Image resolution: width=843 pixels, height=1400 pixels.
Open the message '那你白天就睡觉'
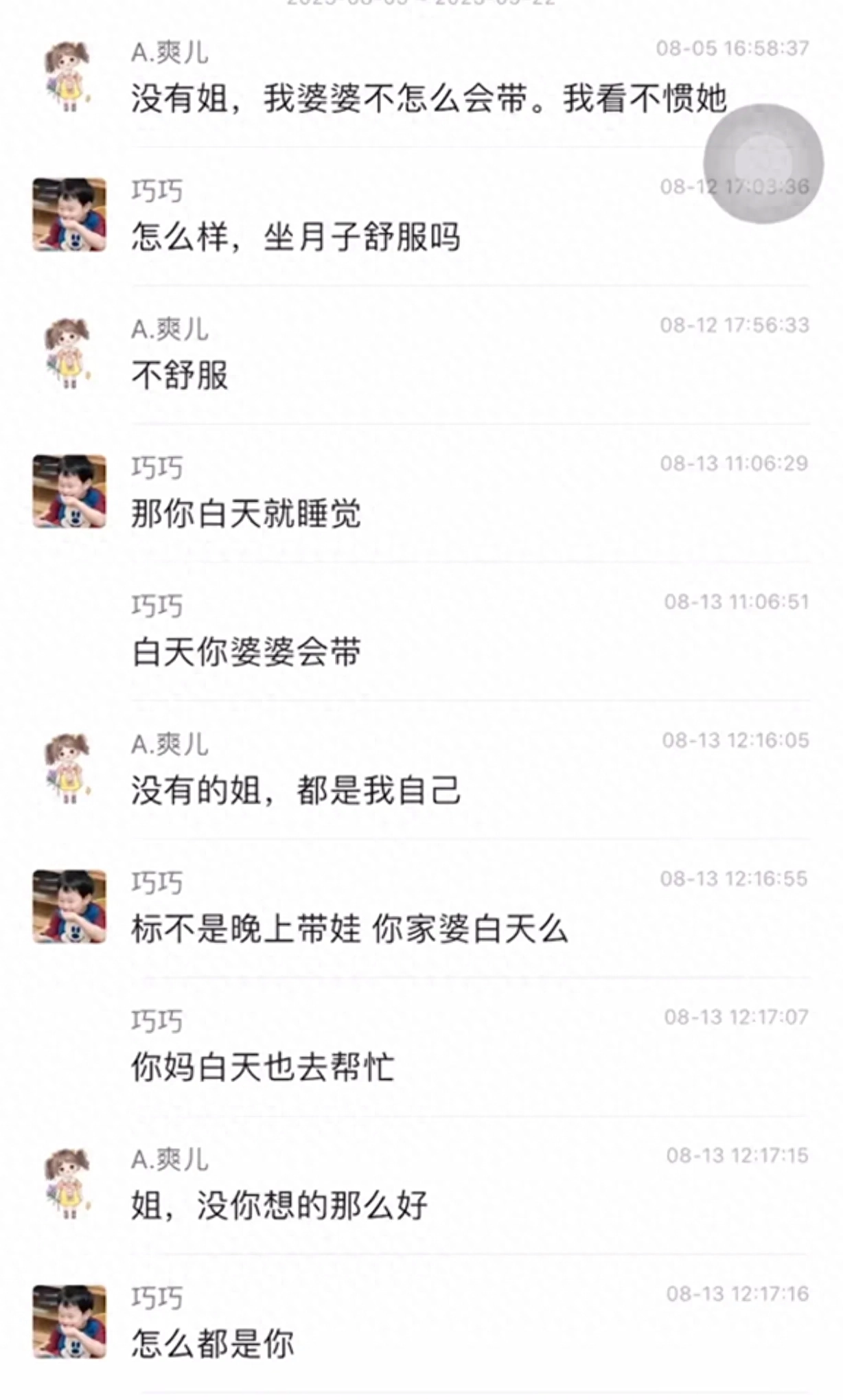point(246,514)
